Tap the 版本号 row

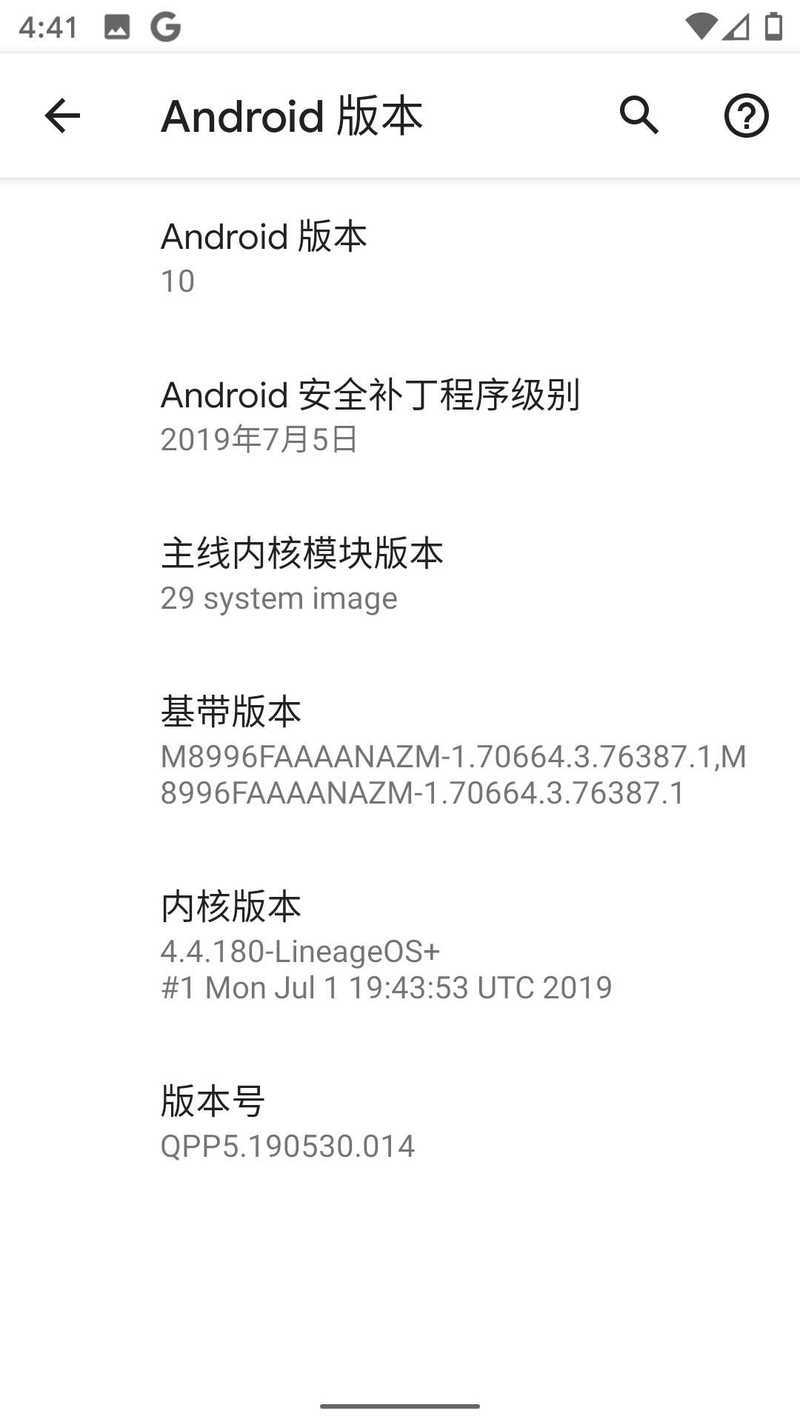pos(400,1122)
